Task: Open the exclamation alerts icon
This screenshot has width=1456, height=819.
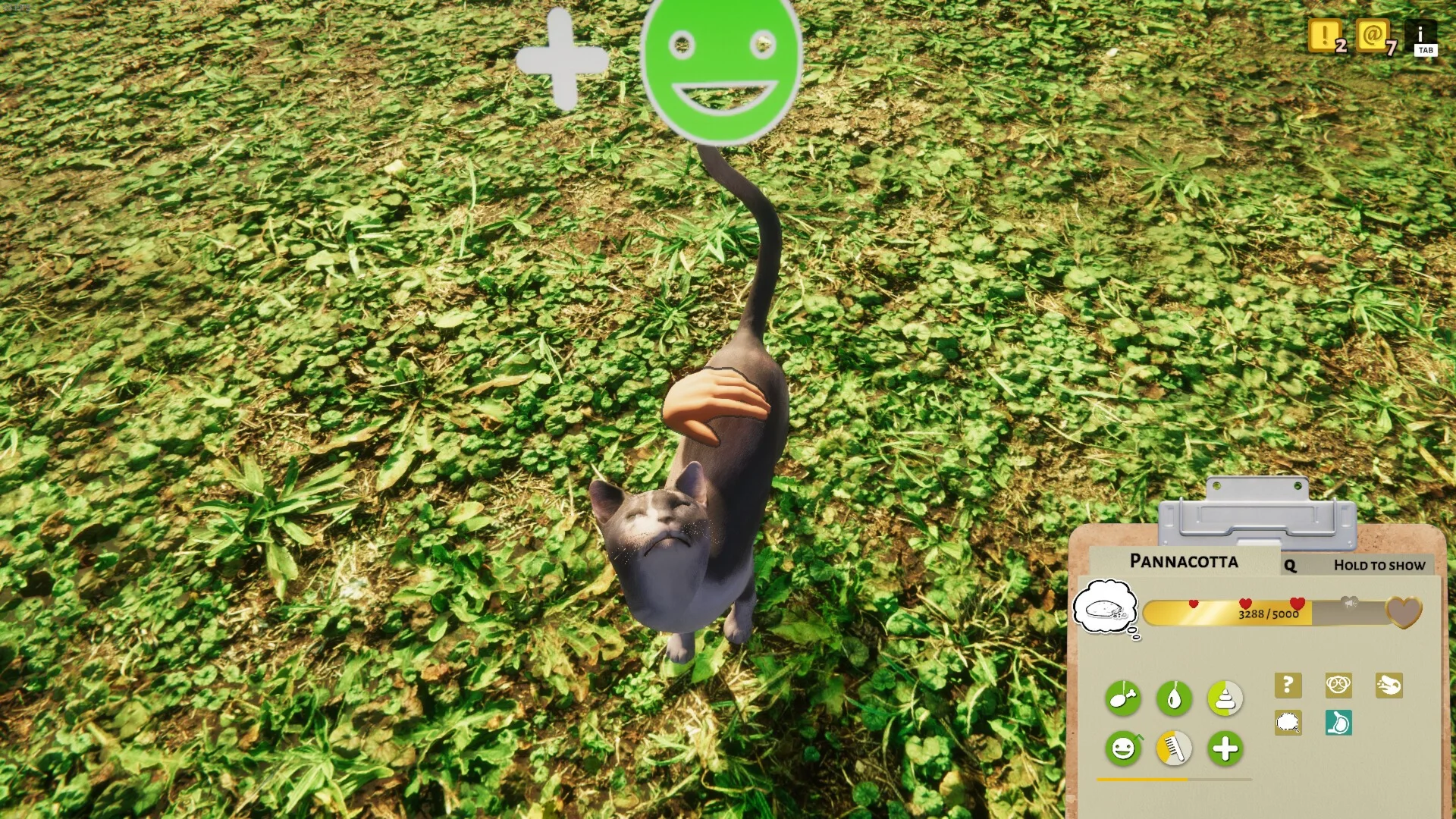Action: 1324,35
